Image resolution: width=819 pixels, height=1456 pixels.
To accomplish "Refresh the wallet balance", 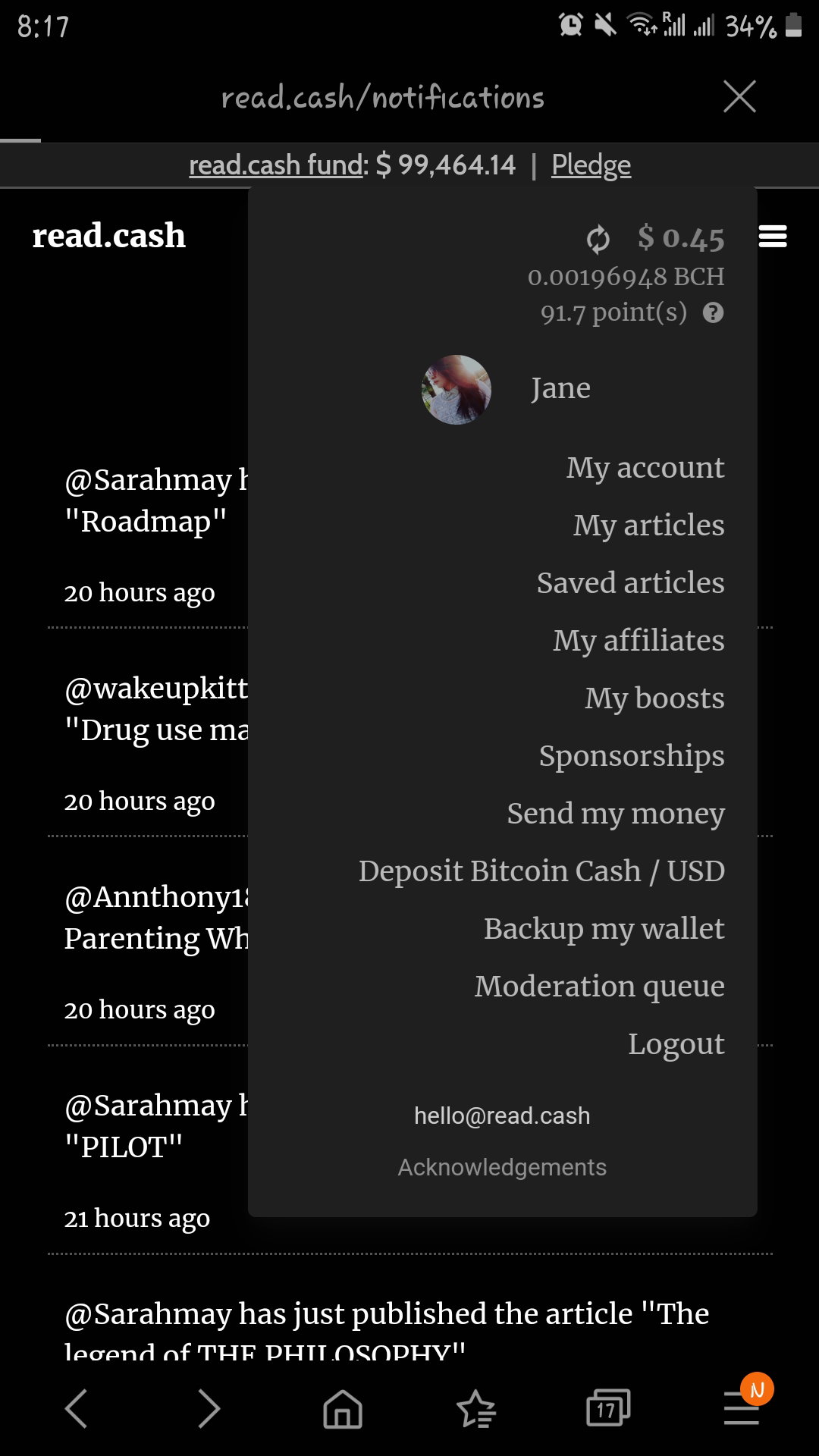I will click(598, 239).
